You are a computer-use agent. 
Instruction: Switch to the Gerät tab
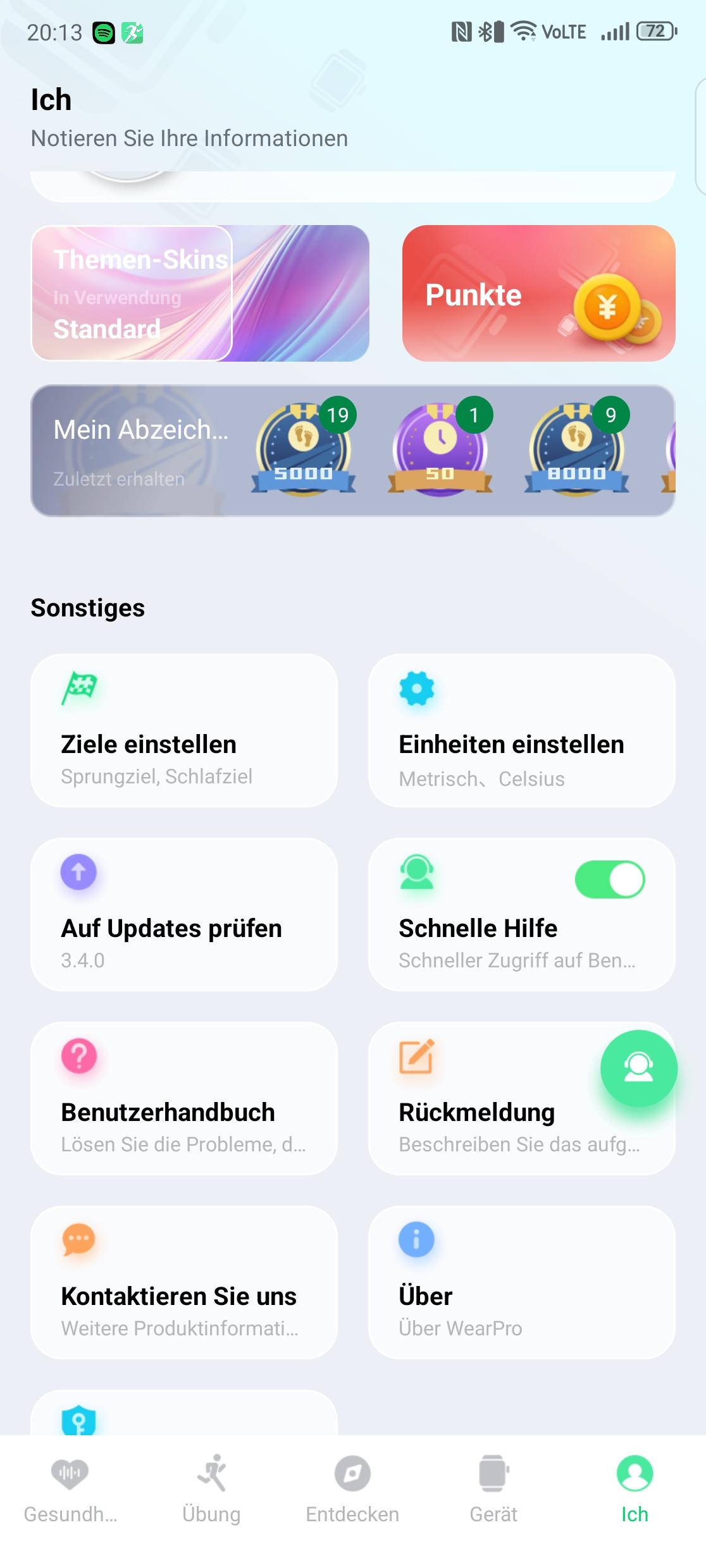493,1488
